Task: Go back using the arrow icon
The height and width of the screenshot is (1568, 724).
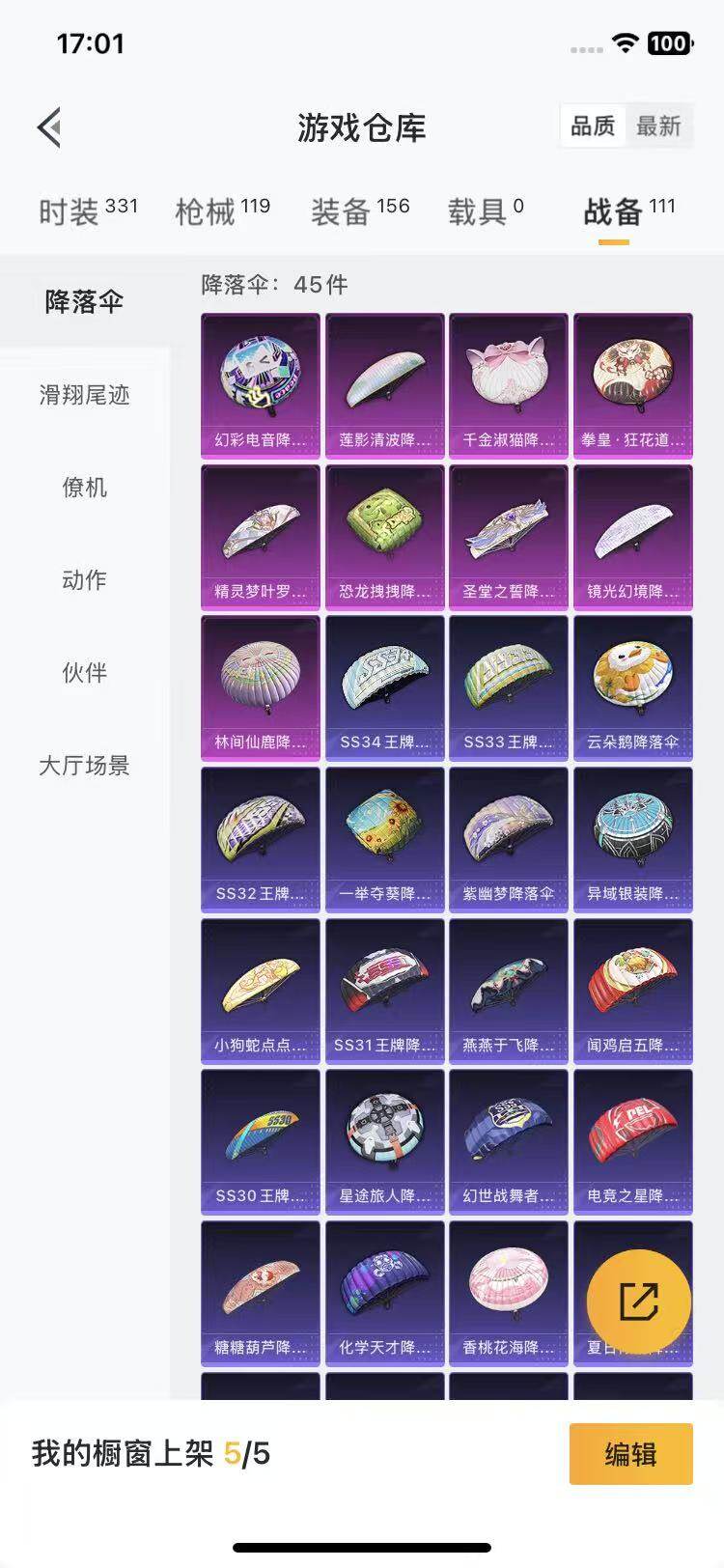Action: (x=50, y=127)
